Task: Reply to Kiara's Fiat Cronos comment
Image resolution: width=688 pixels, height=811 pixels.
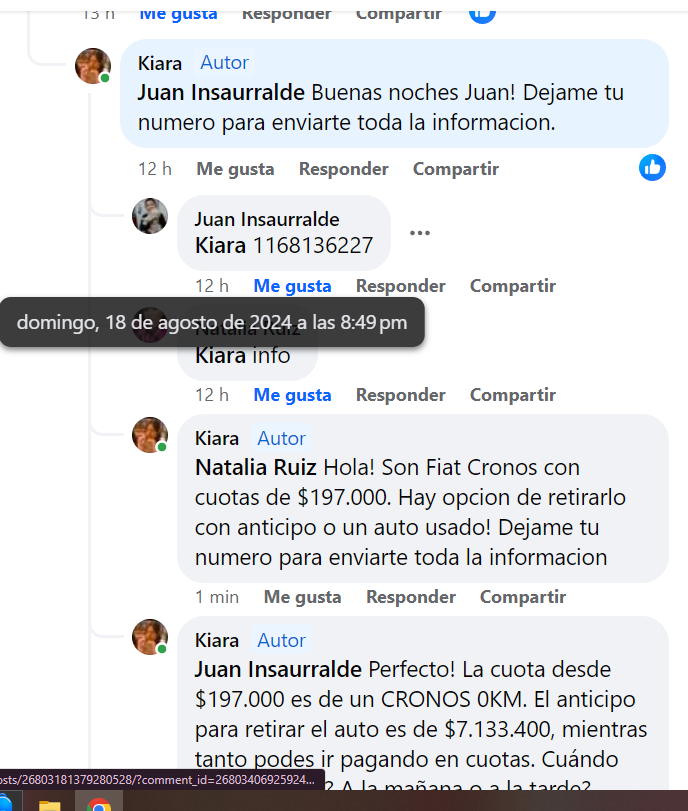Action: click(x=410, y=597)
